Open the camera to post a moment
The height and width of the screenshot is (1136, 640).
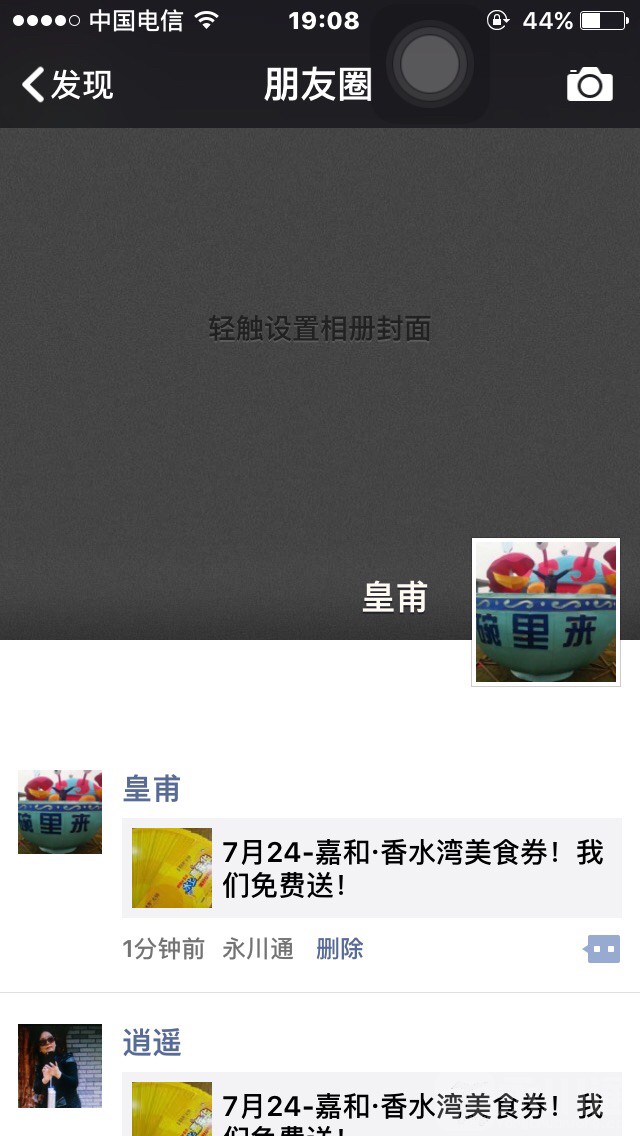[x=589, y=85]
